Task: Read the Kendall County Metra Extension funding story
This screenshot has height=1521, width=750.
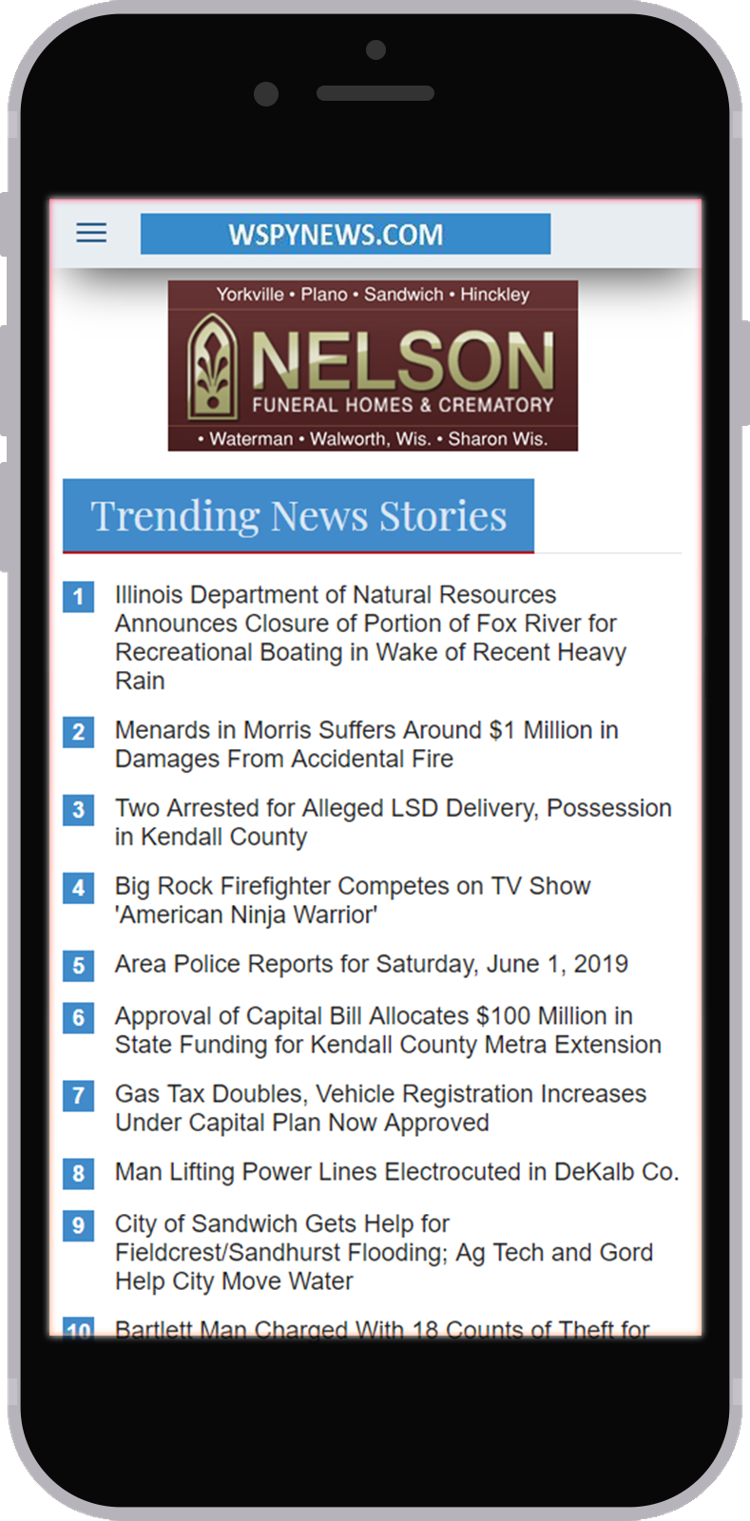Action: point(388,1031)
